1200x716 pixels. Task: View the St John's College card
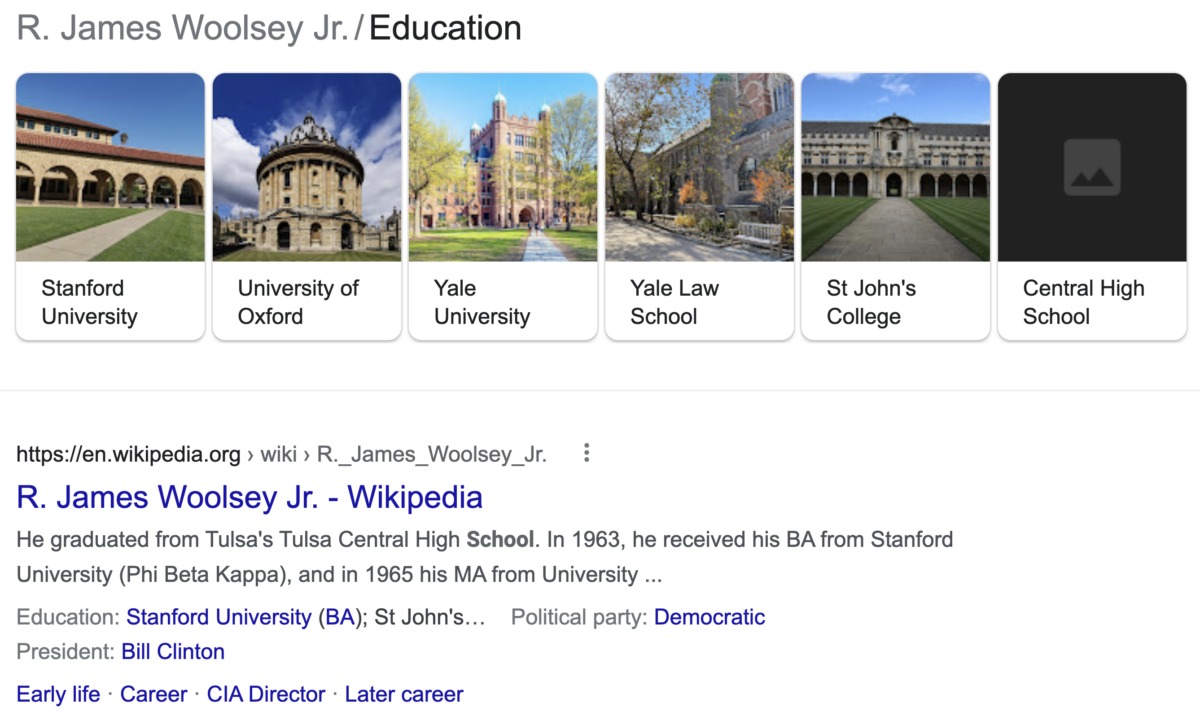click(895, 206)
